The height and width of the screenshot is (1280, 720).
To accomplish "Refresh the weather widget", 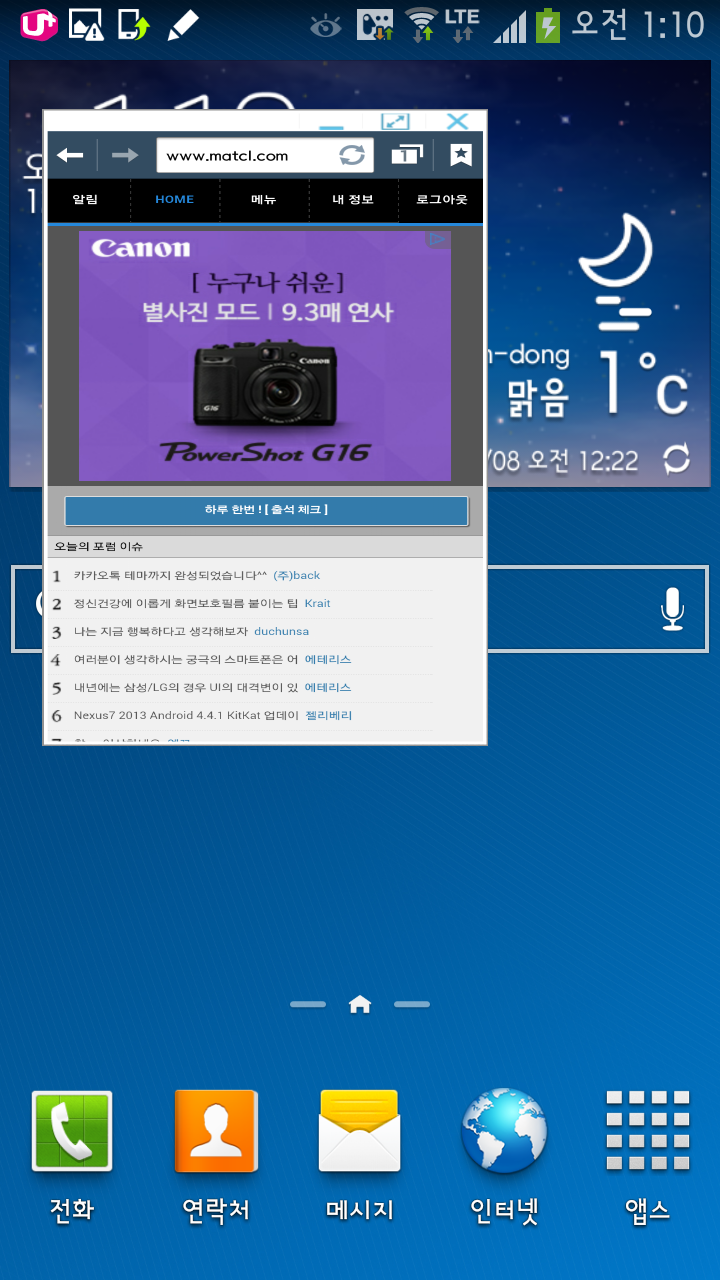I will (677, 460).
